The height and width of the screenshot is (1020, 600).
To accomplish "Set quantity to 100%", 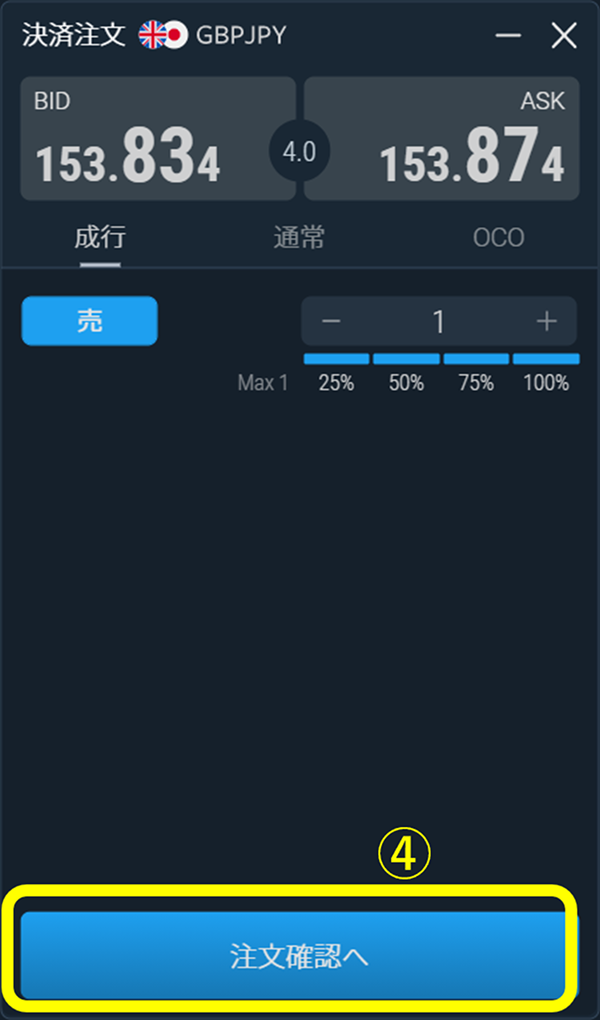I will tap(545, 372).
